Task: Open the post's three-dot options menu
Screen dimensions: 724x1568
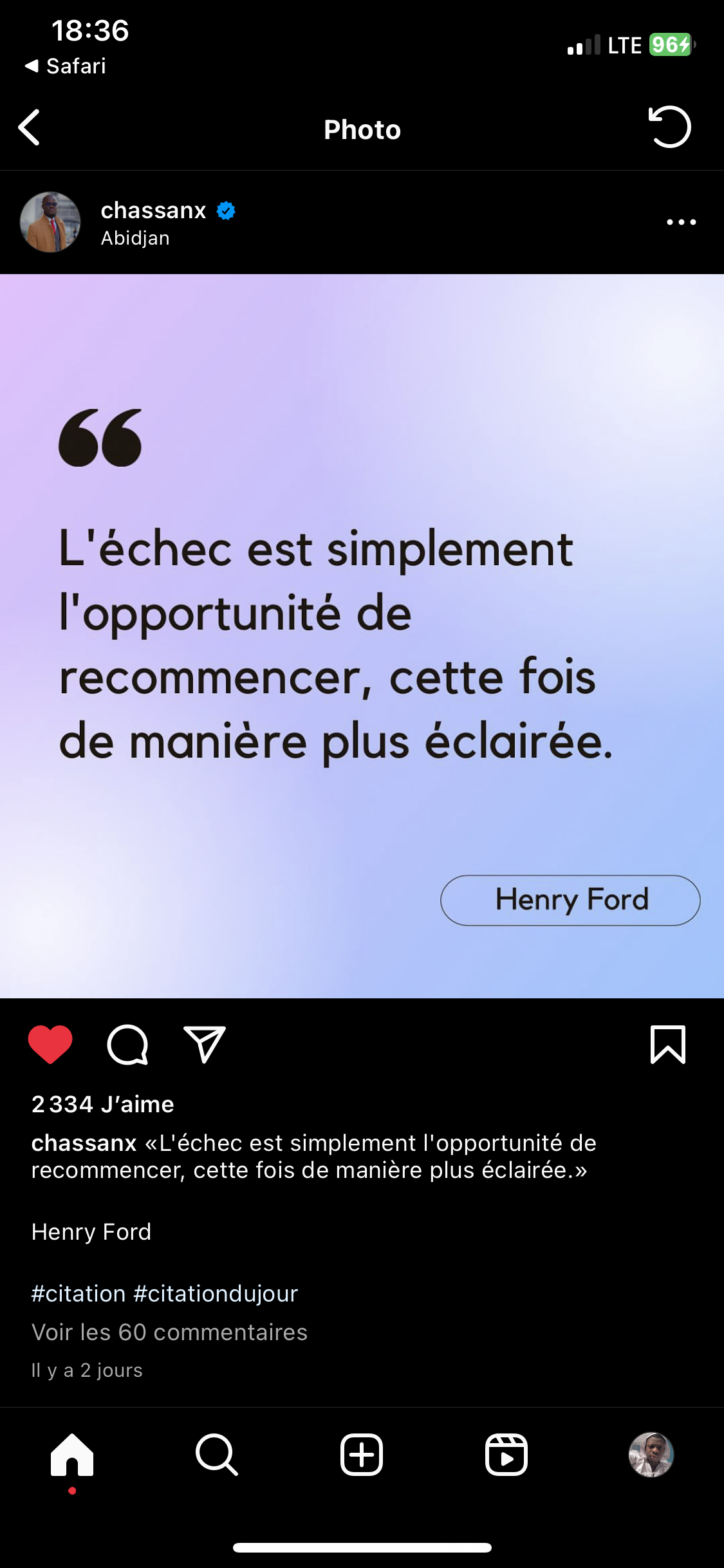Action: click(x=682, y=222)
